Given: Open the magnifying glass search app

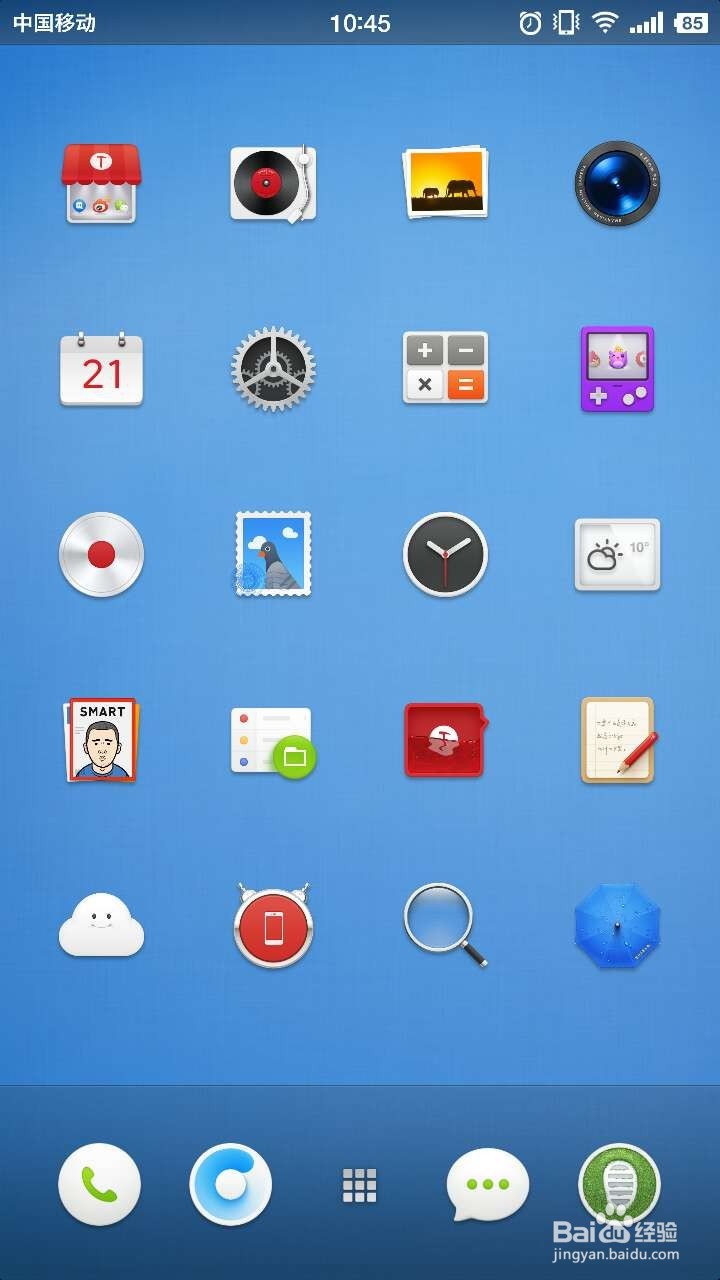Looking at the screenshot, I should [x=445, y=925].
